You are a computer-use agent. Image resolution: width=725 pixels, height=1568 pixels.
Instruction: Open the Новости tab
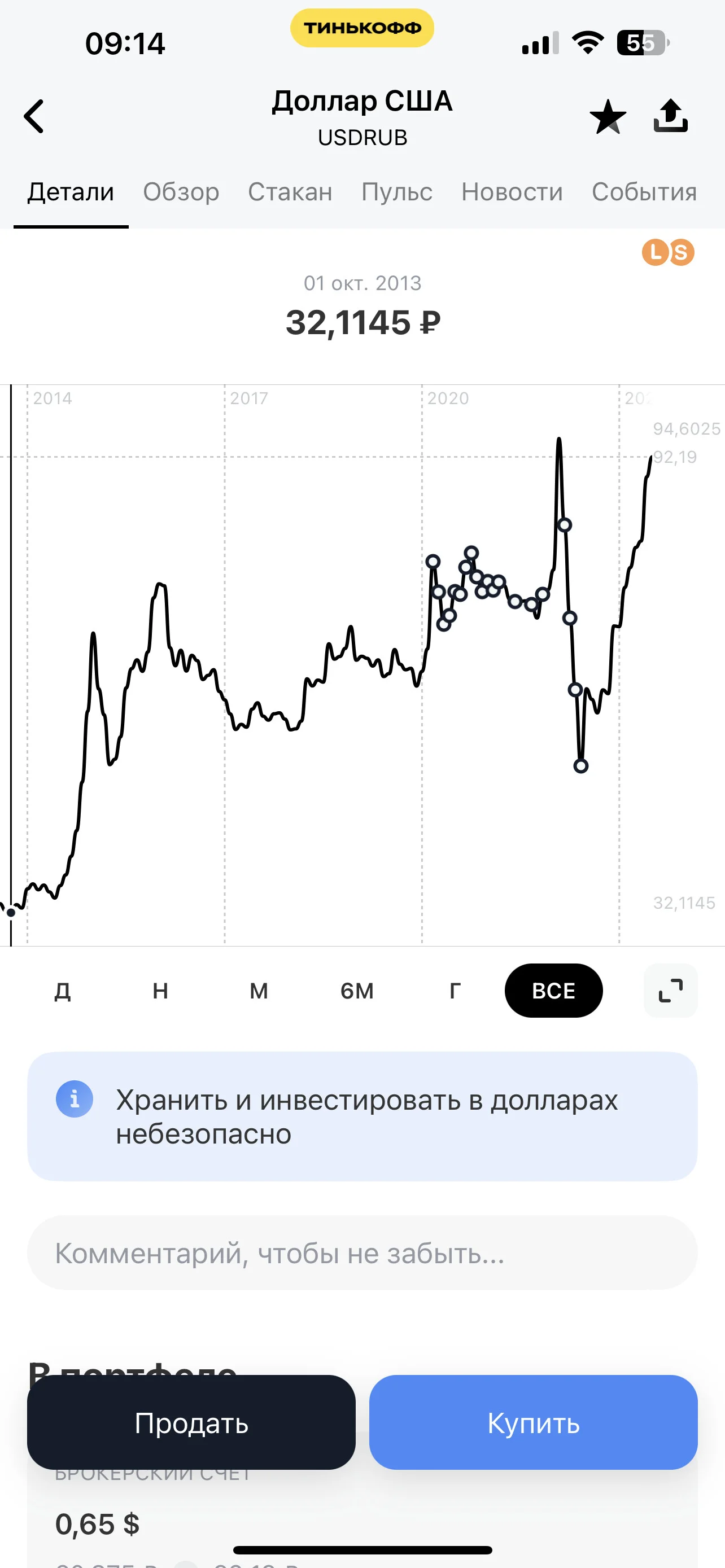512,192
